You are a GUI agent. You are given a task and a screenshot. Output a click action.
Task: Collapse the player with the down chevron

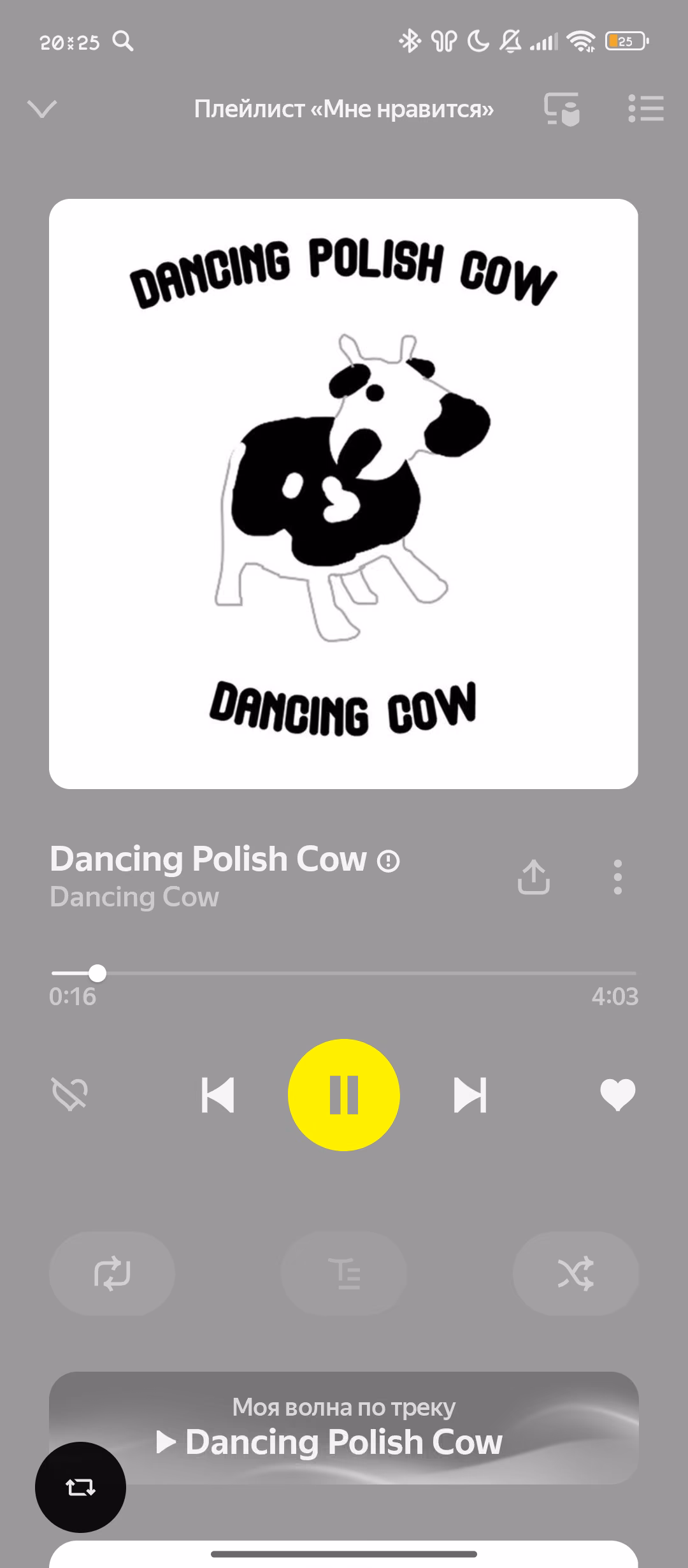(x=42, y=109)
